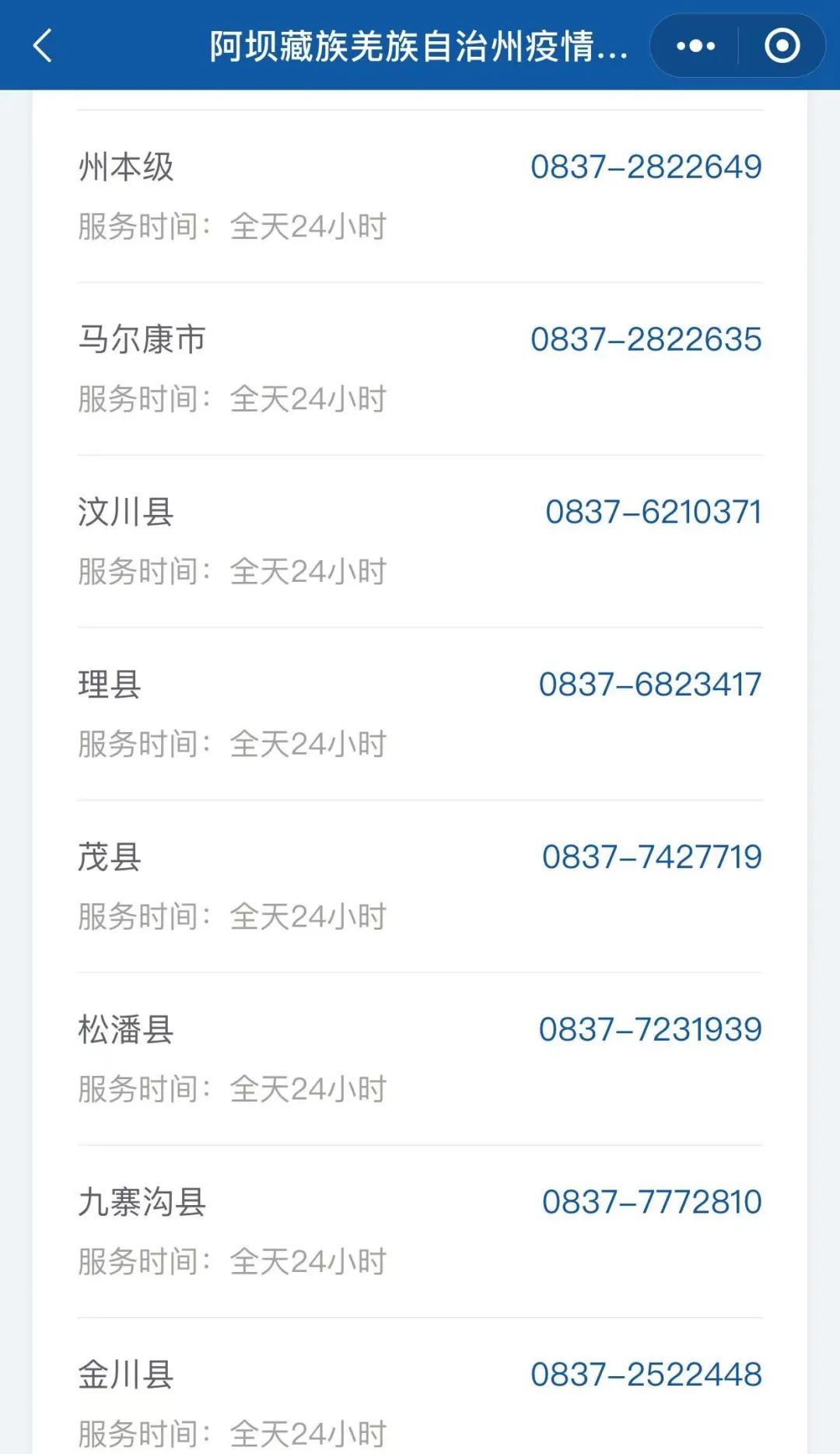The image size is (840, 1454).
Task: Dial 松潘县 at 0837-7231939
Action: point(649,1030)
